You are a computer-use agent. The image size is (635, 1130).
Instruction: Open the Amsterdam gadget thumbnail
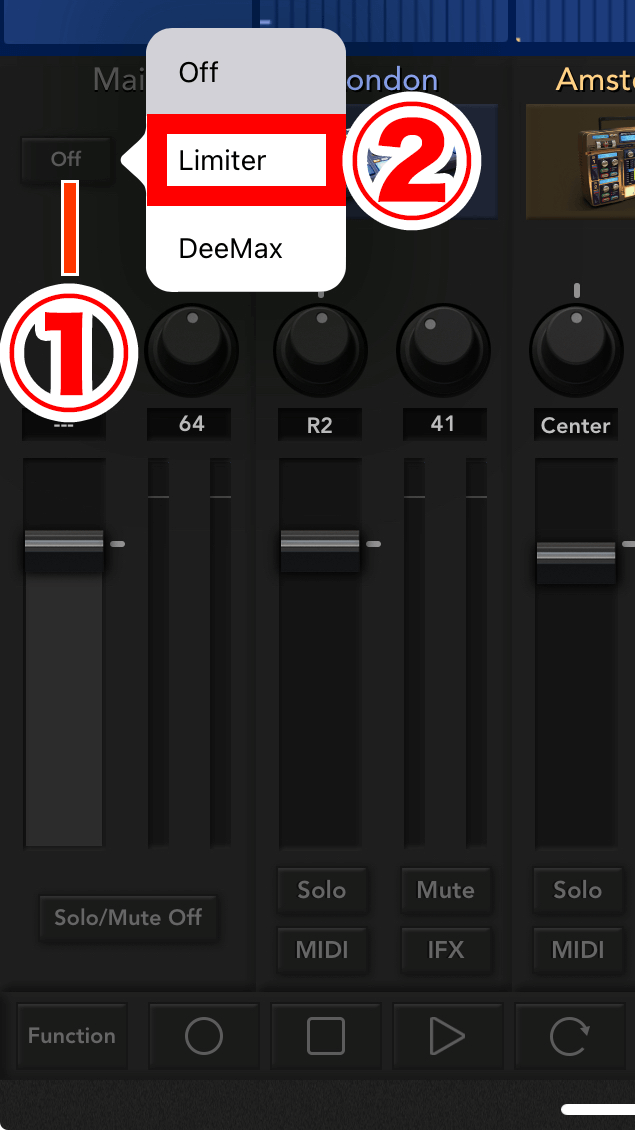pos(580,160)
